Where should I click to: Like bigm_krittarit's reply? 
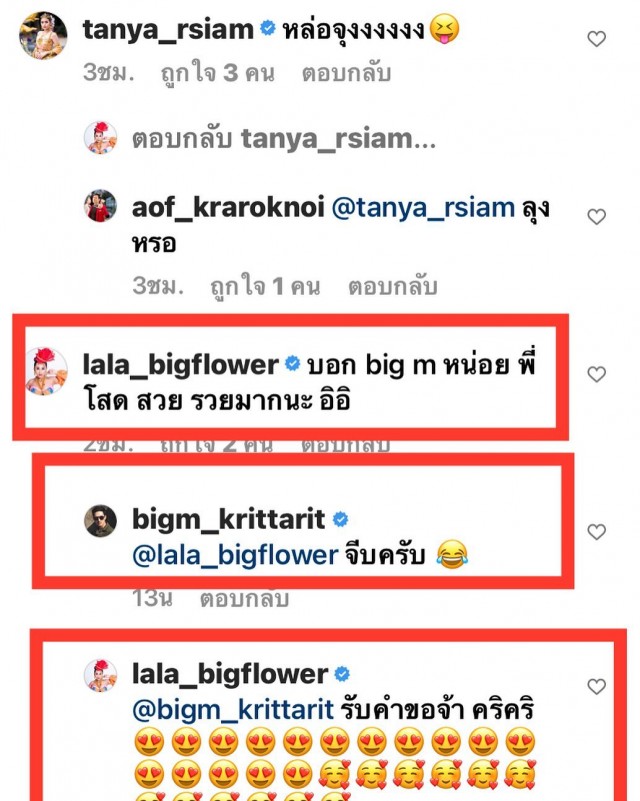pyautogui.click(x=596, y=532)
